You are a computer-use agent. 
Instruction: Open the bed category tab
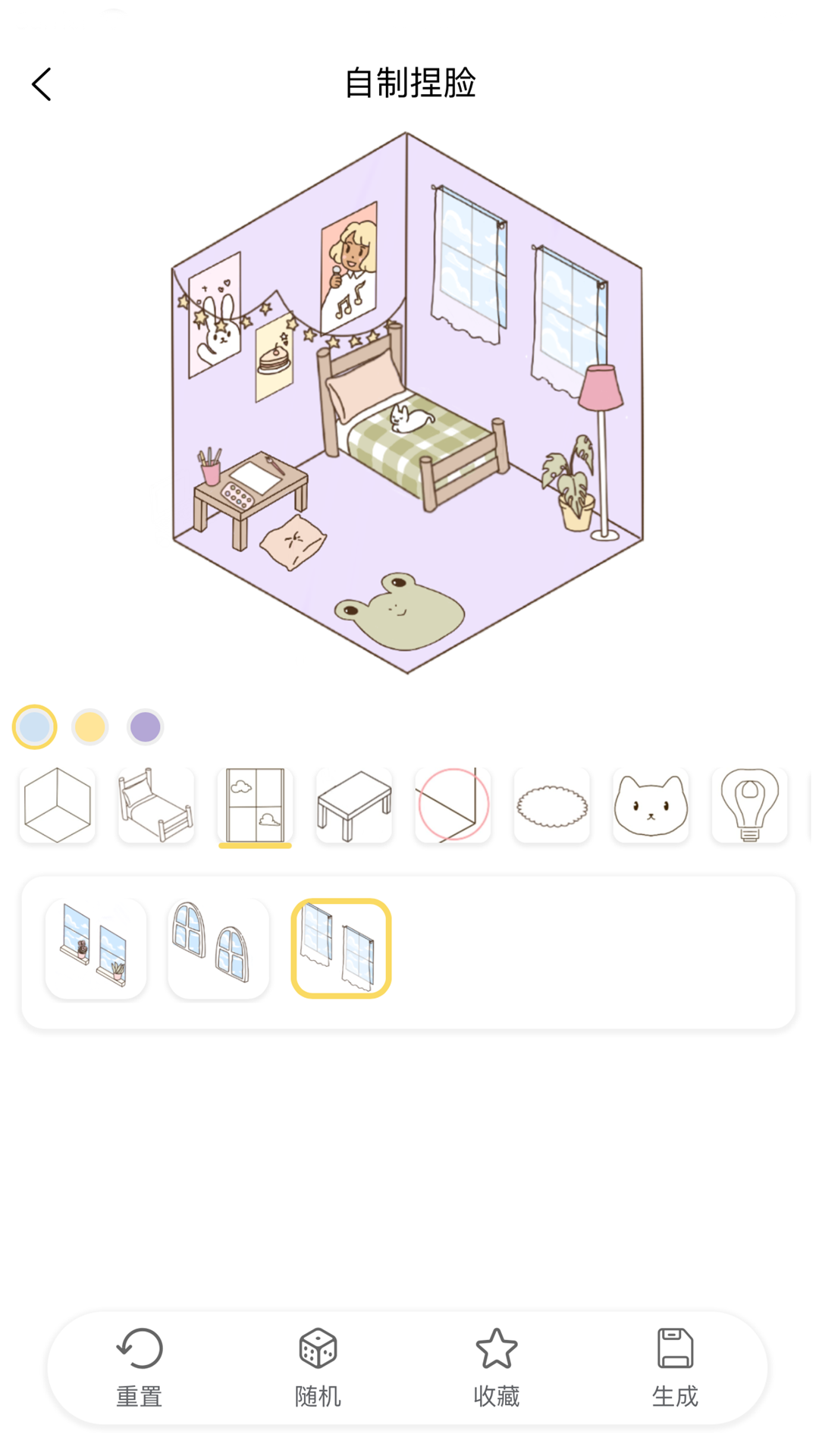tap(156, 805)
